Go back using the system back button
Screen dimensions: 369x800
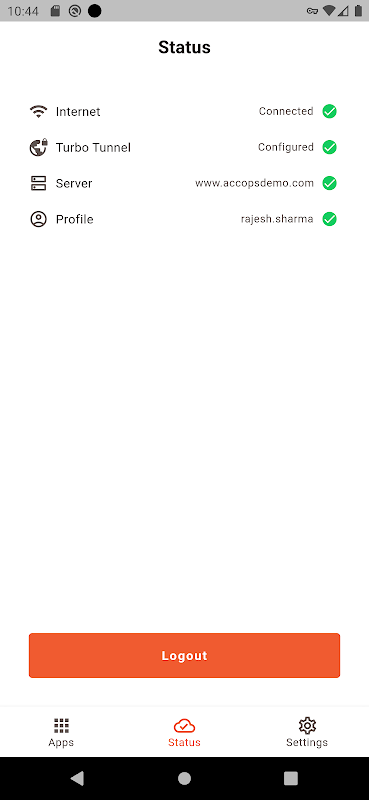click(77, 778)
